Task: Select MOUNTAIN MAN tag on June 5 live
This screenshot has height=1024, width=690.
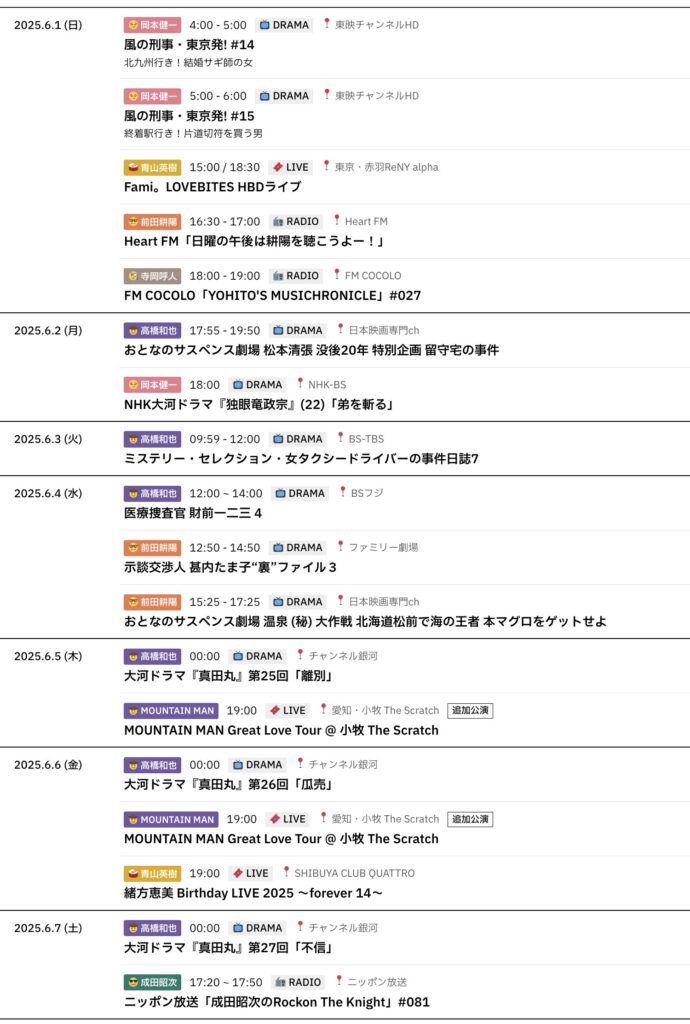Action: coord(170,710)
